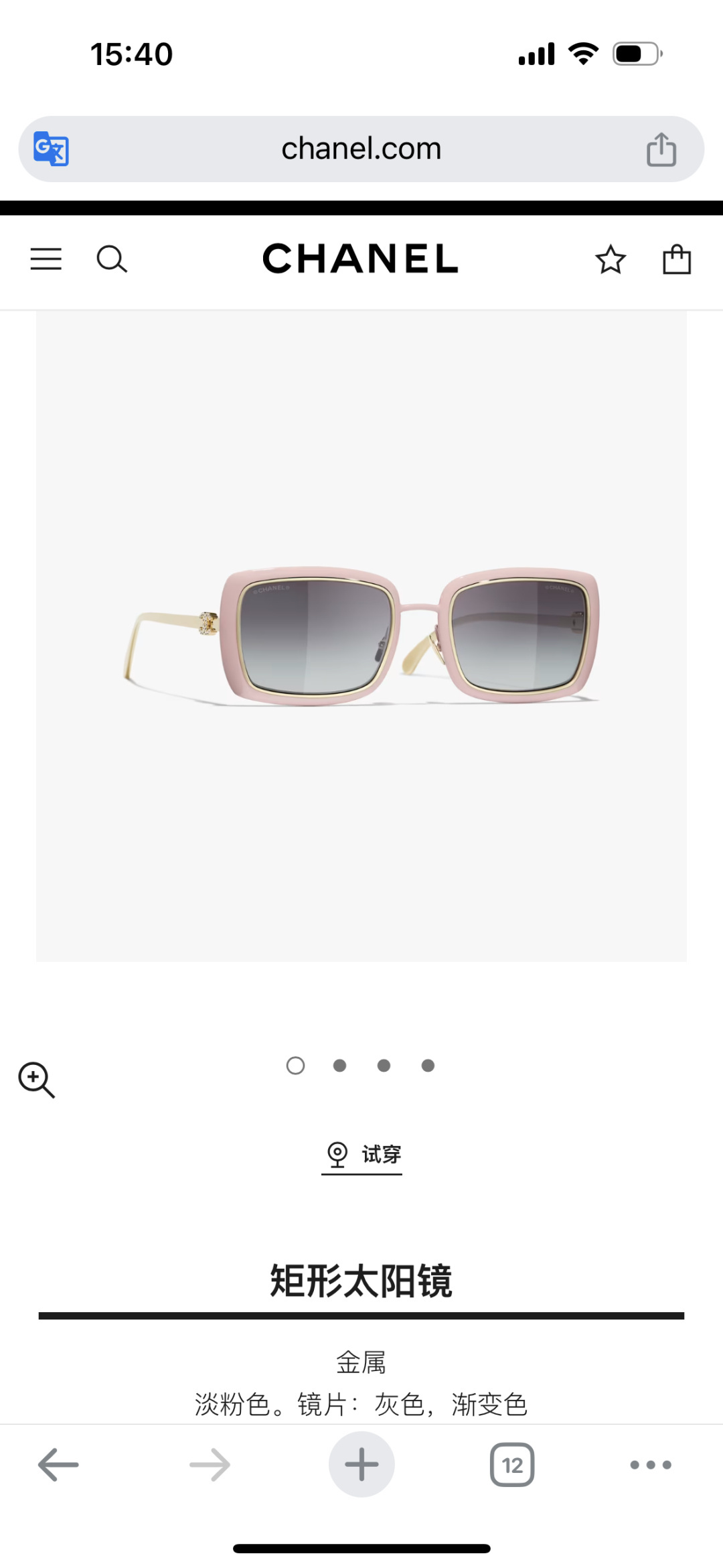This screenshot has width=723, height=1568.
Task: Open the tab switcher showing 12 tabs
Action: coord(511,1464)
